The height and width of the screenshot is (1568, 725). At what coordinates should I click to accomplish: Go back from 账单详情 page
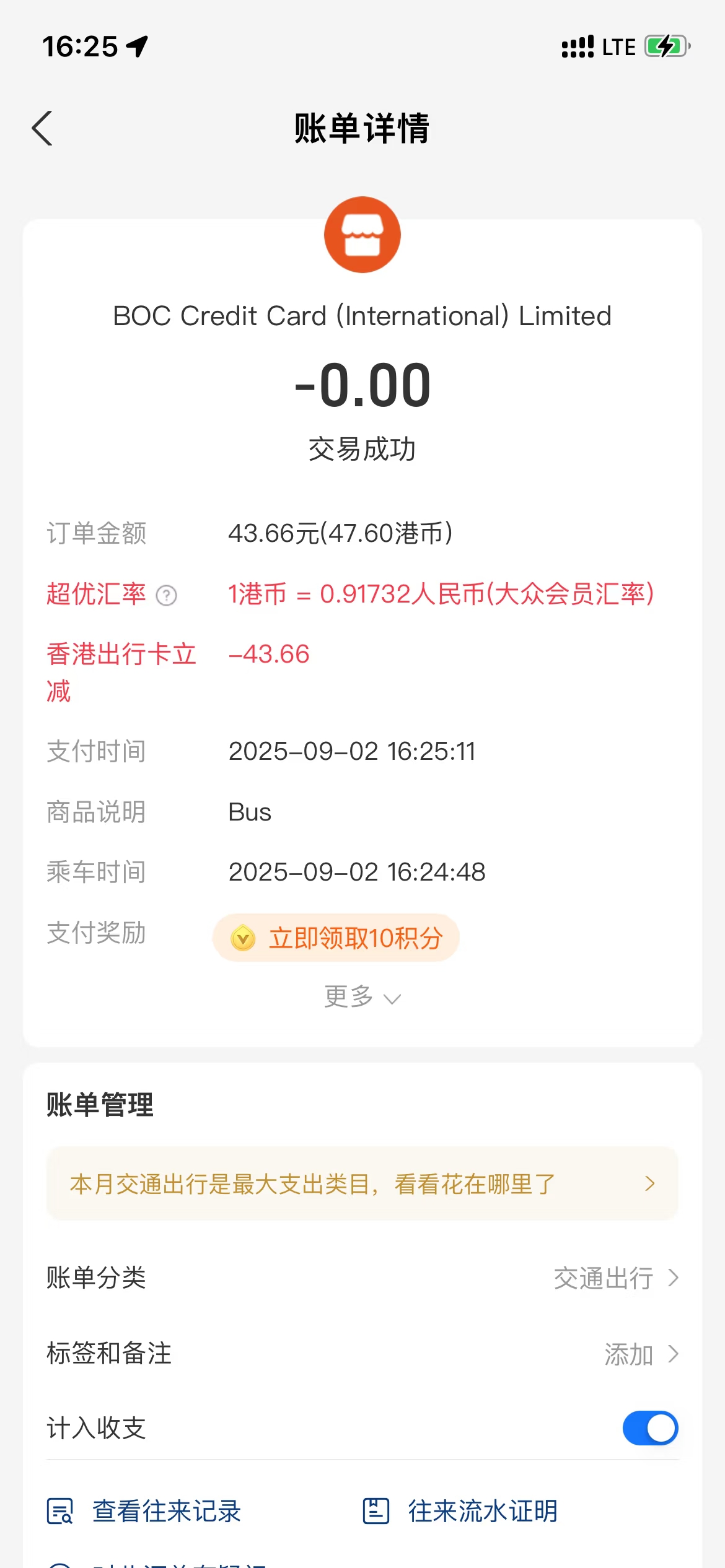(x=42, y=128)
